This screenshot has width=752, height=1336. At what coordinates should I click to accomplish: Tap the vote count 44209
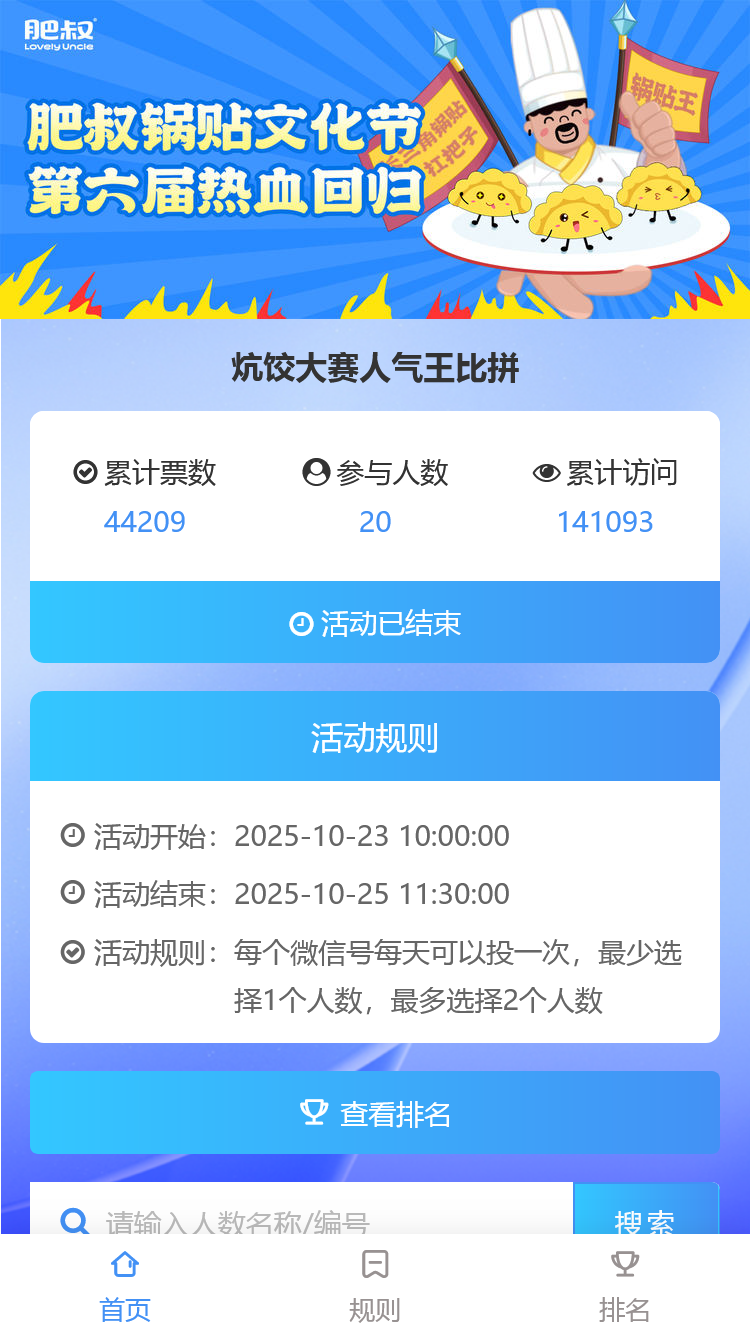tap(146, 521)
